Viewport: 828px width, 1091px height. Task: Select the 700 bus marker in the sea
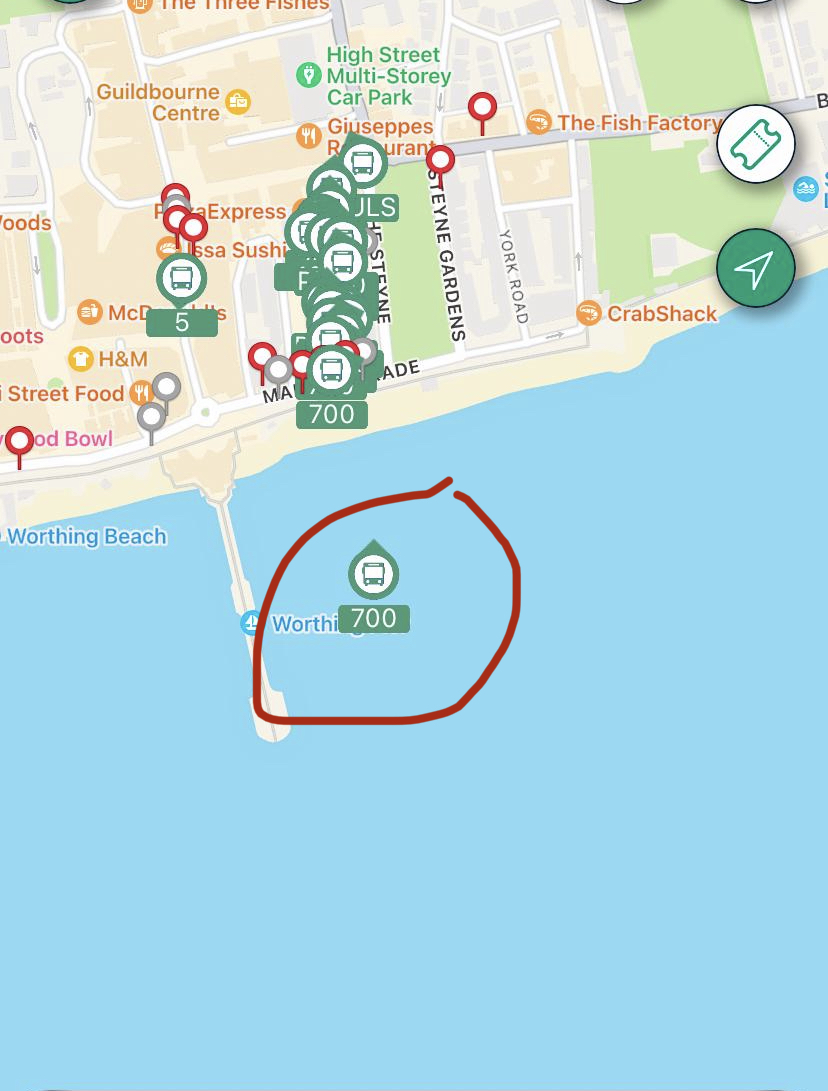click(x=373, y=574)
